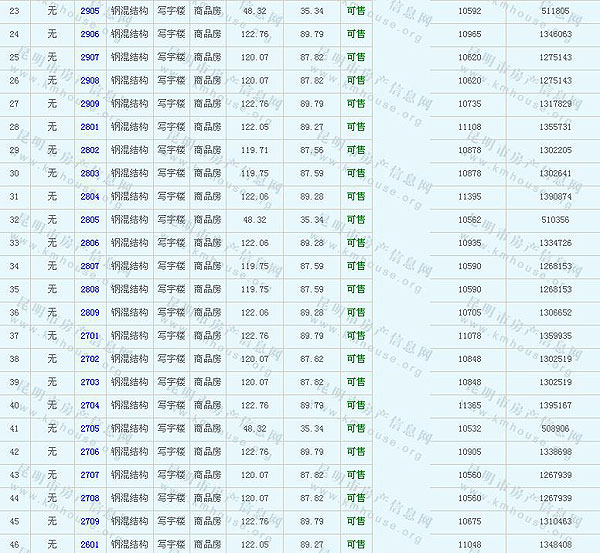Screen dimensions: 600x553
Task: Tap room number 2805
Action: [x=90, y=220]
